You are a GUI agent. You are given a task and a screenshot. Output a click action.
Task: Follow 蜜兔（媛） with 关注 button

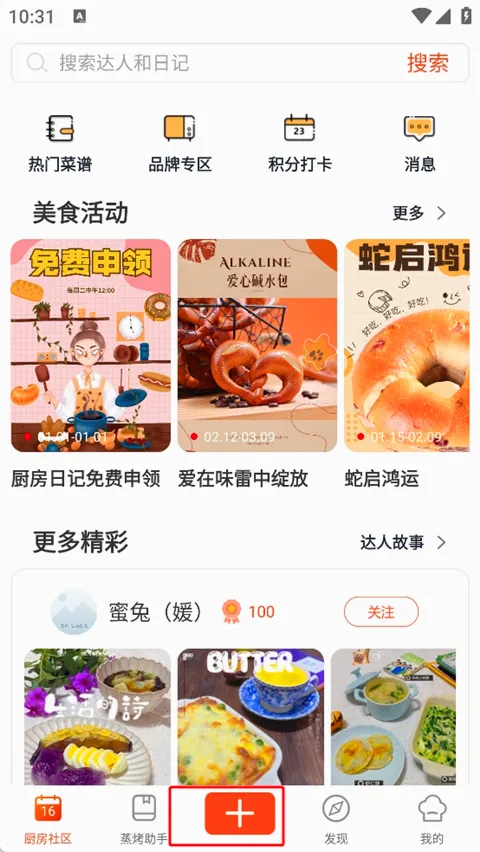pos(381,612)
